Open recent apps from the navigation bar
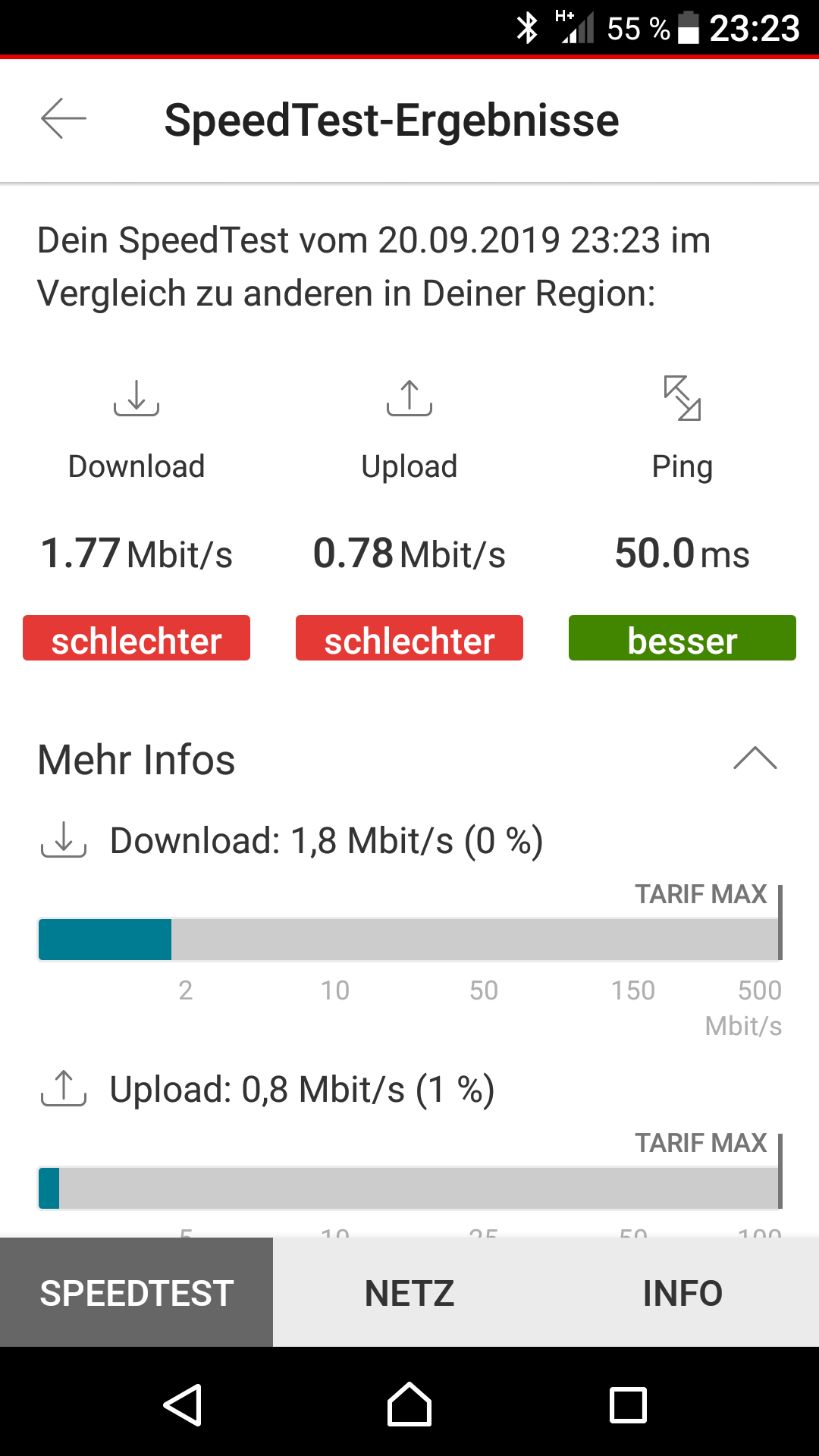This screenshot has height=1456, width=819. pyautogui.click(x=628, y=1405)
